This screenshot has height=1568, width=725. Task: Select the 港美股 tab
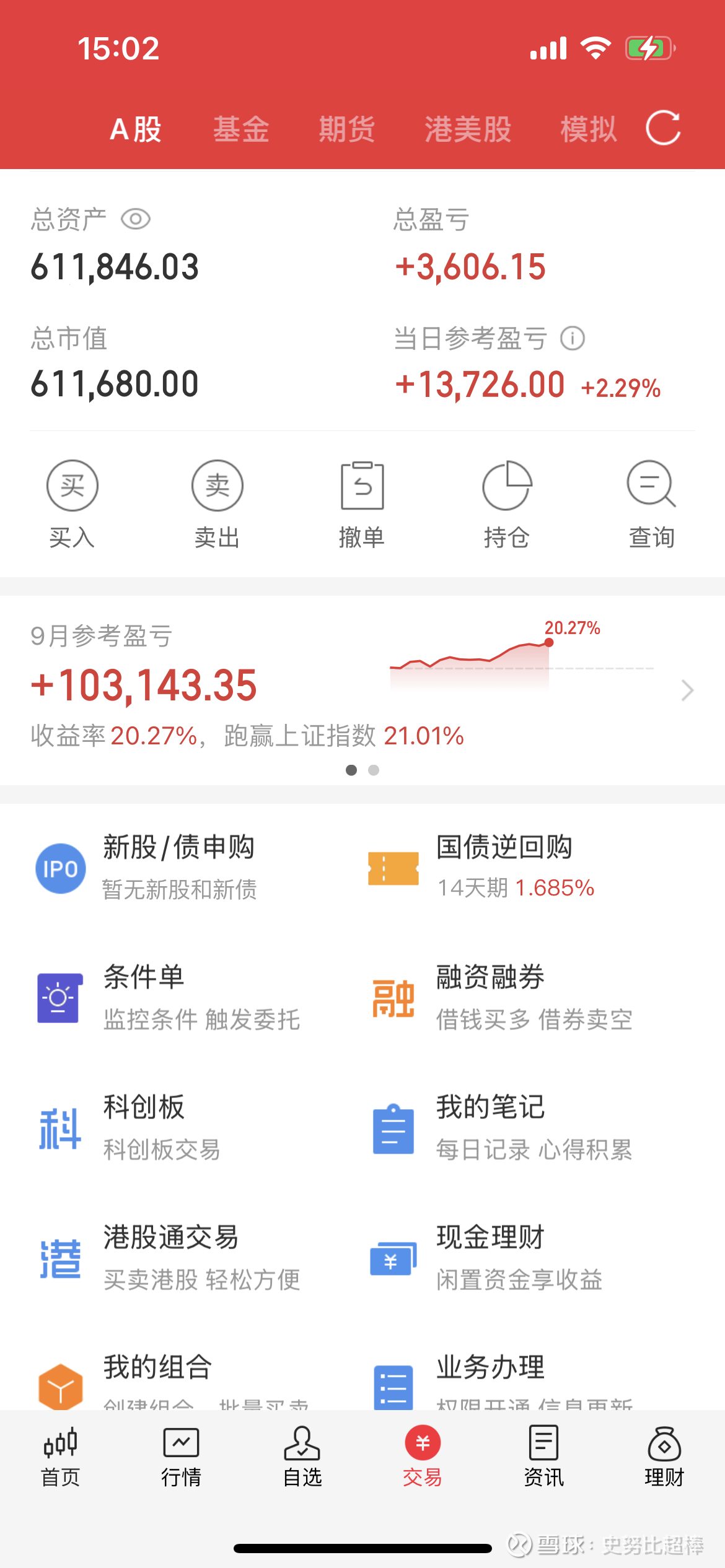tap(468, 129)
